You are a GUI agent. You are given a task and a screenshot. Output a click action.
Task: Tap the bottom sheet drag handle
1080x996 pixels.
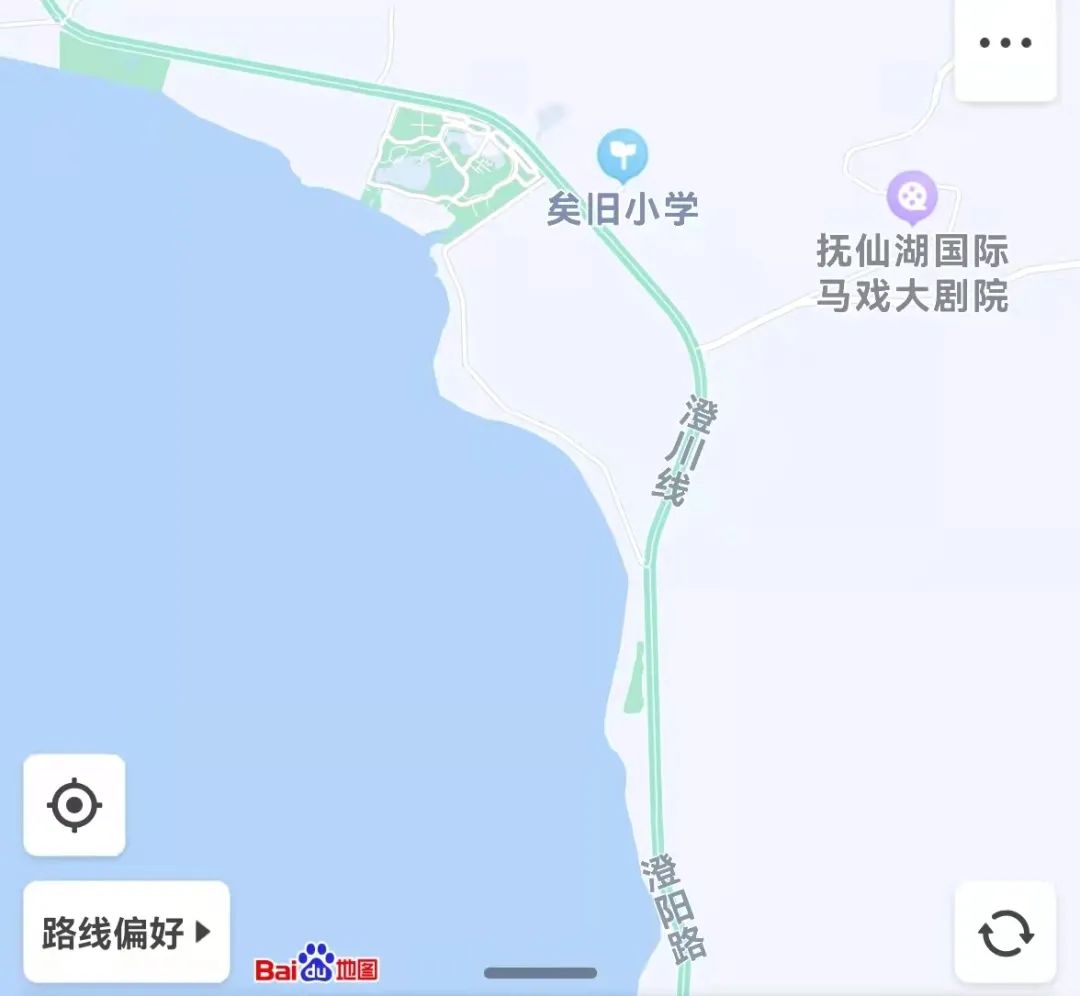pos(540,973)
